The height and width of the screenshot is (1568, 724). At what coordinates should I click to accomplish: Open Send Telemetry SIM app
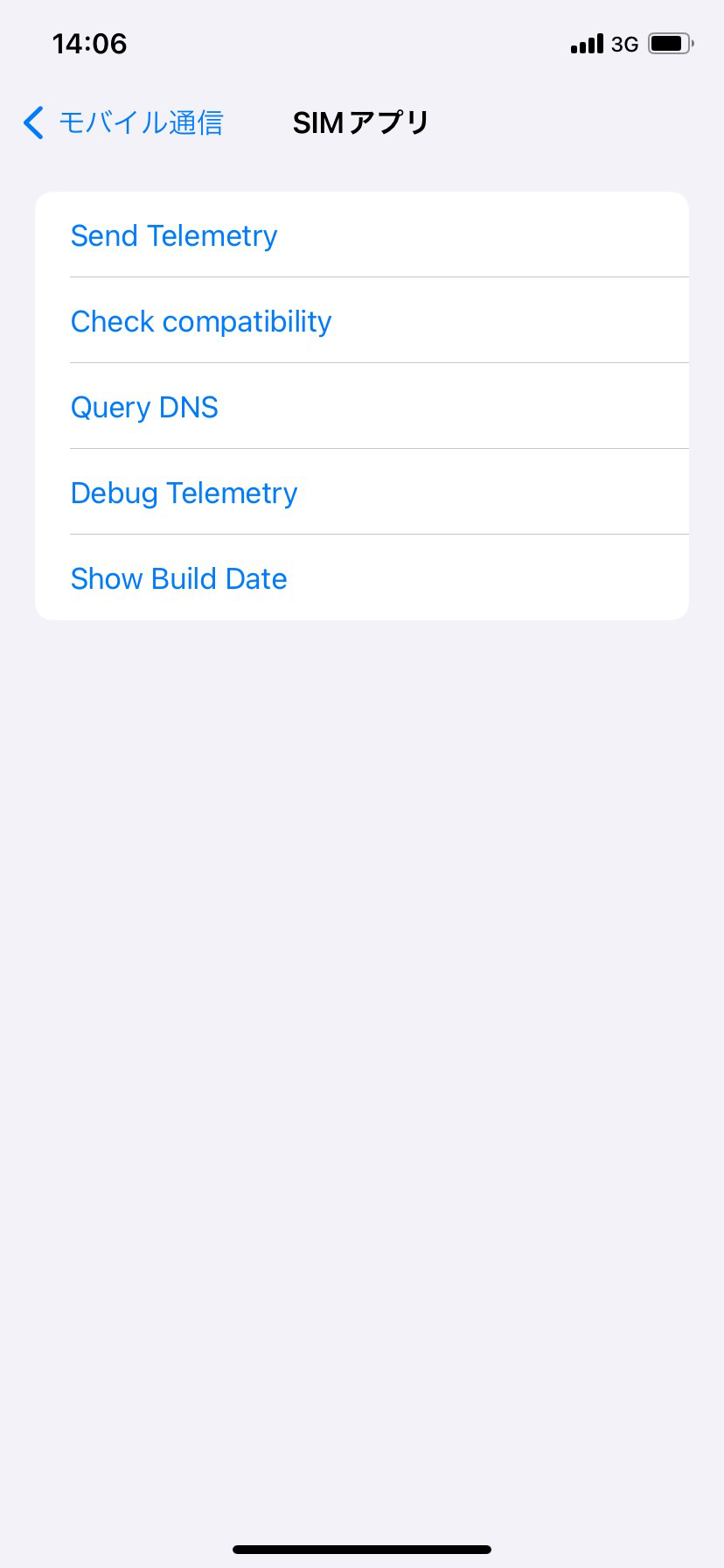point(174,235)
